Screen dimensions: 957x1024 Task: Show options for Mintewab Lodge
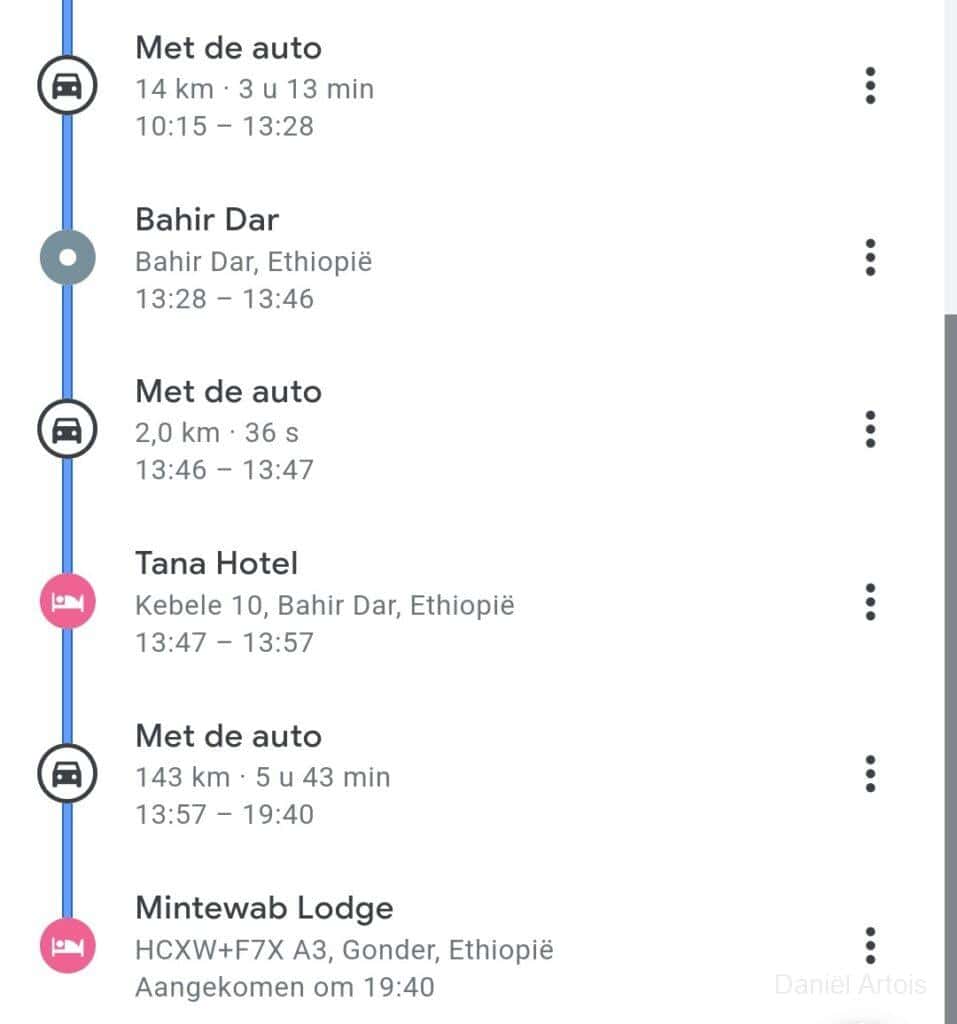click(870, 946)
